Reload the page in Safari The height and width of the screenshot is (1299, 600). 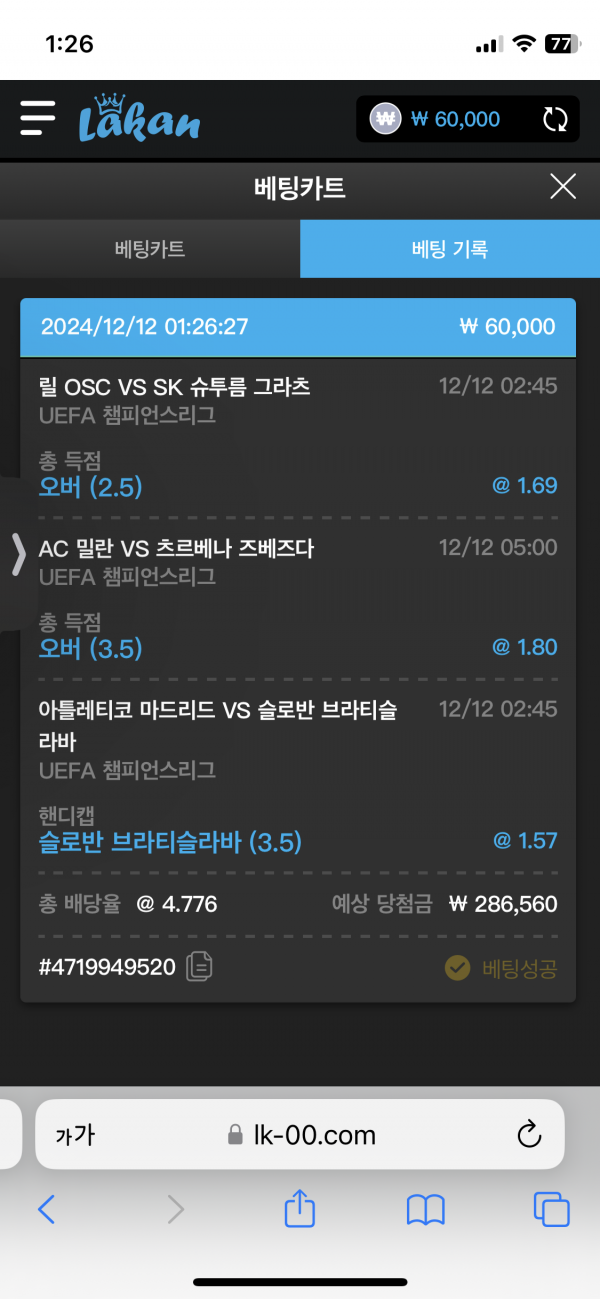coord(528,1135)
